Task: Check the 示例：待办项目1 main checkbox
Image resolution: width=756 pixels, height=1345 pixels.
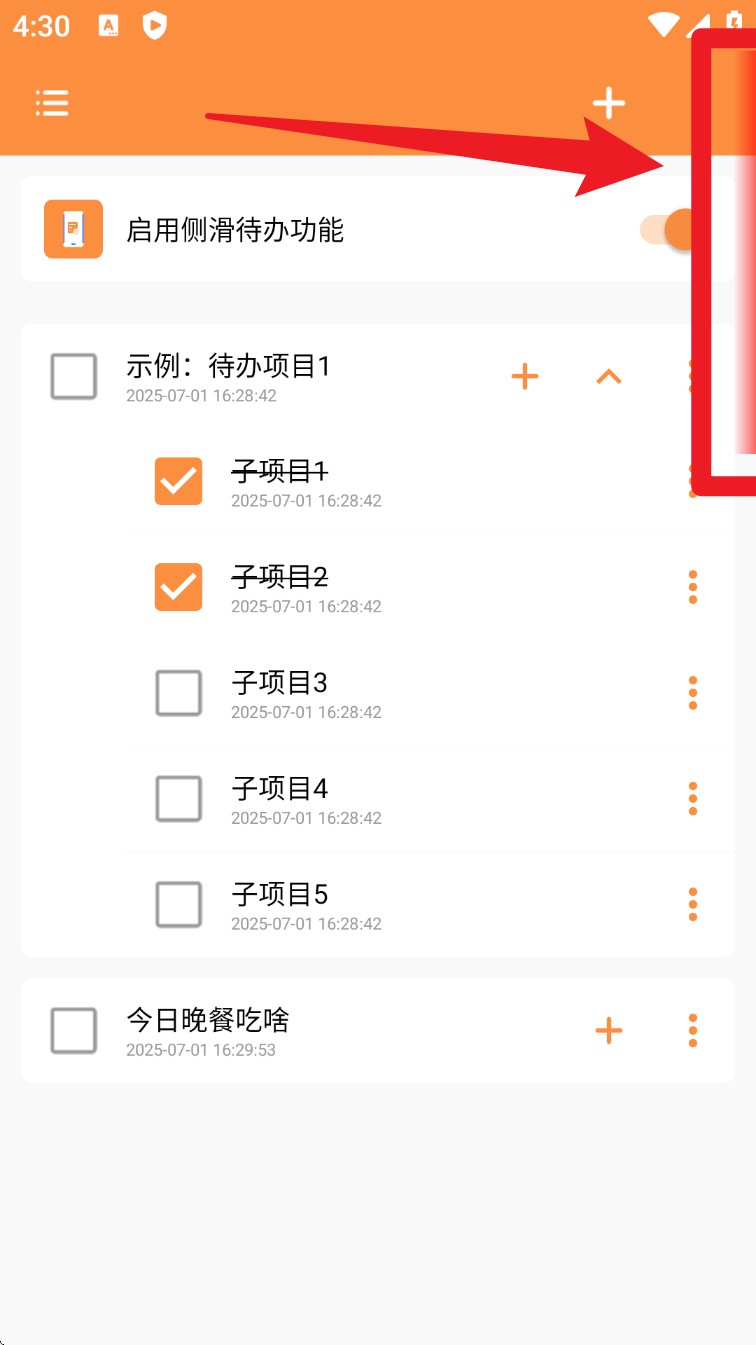Action: click(x=73, y=376)
